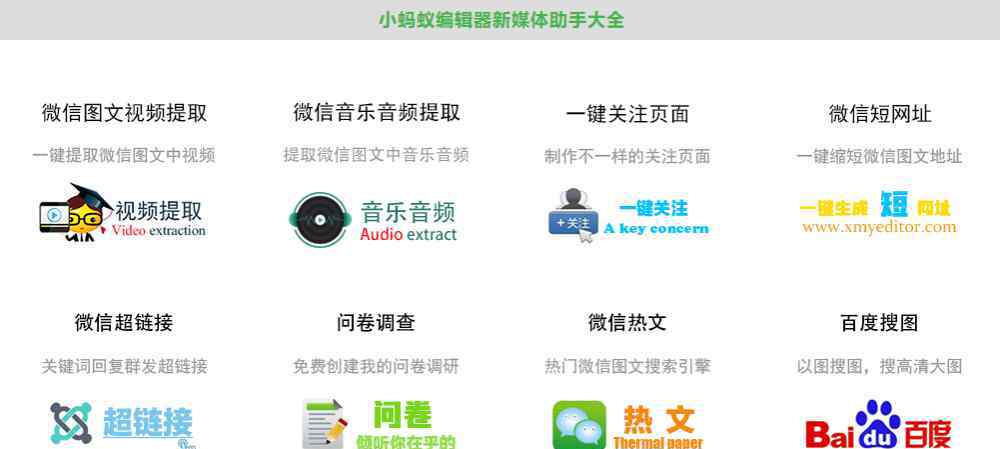The image size is (1000, 449).
Task: Open the 问卷调查 tool
Action: [376, 323]
